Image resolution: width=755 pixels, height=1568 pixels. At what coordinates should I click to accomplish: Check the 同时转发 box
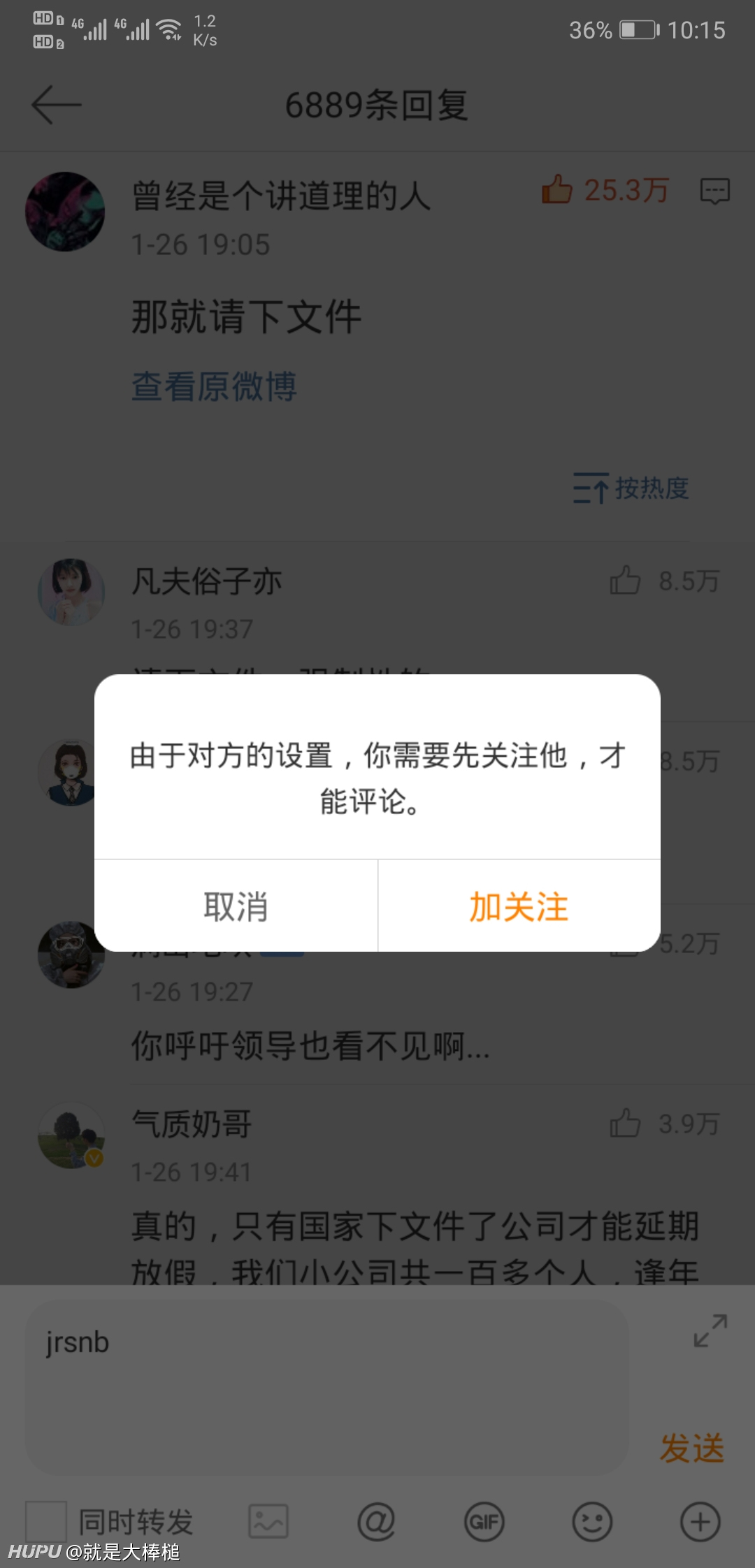(46, 1521)
